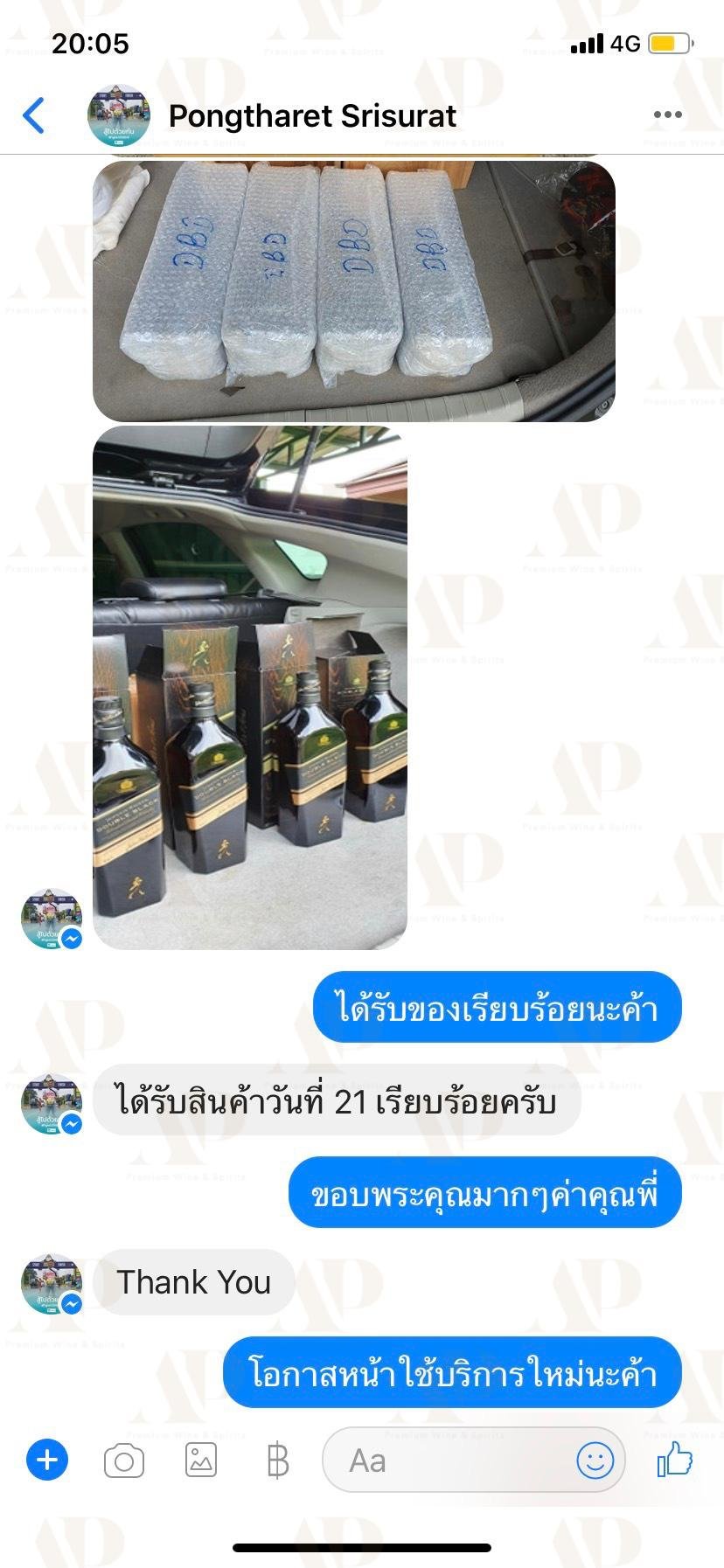Open the three-dot options menu

pos(667,115)
